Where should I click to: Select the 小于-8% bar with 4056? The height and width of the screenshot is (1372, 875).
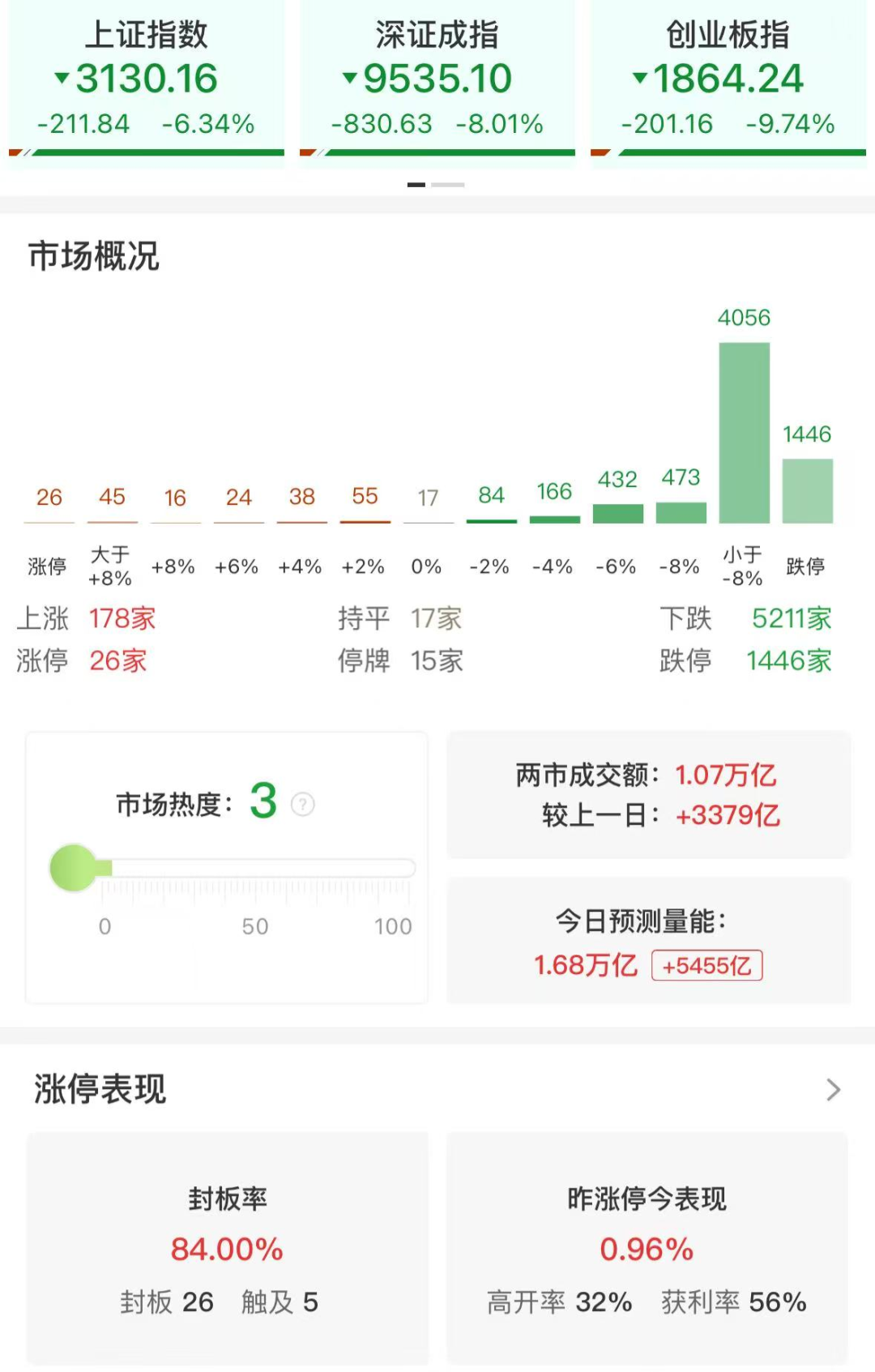click(x=744, y=432)
